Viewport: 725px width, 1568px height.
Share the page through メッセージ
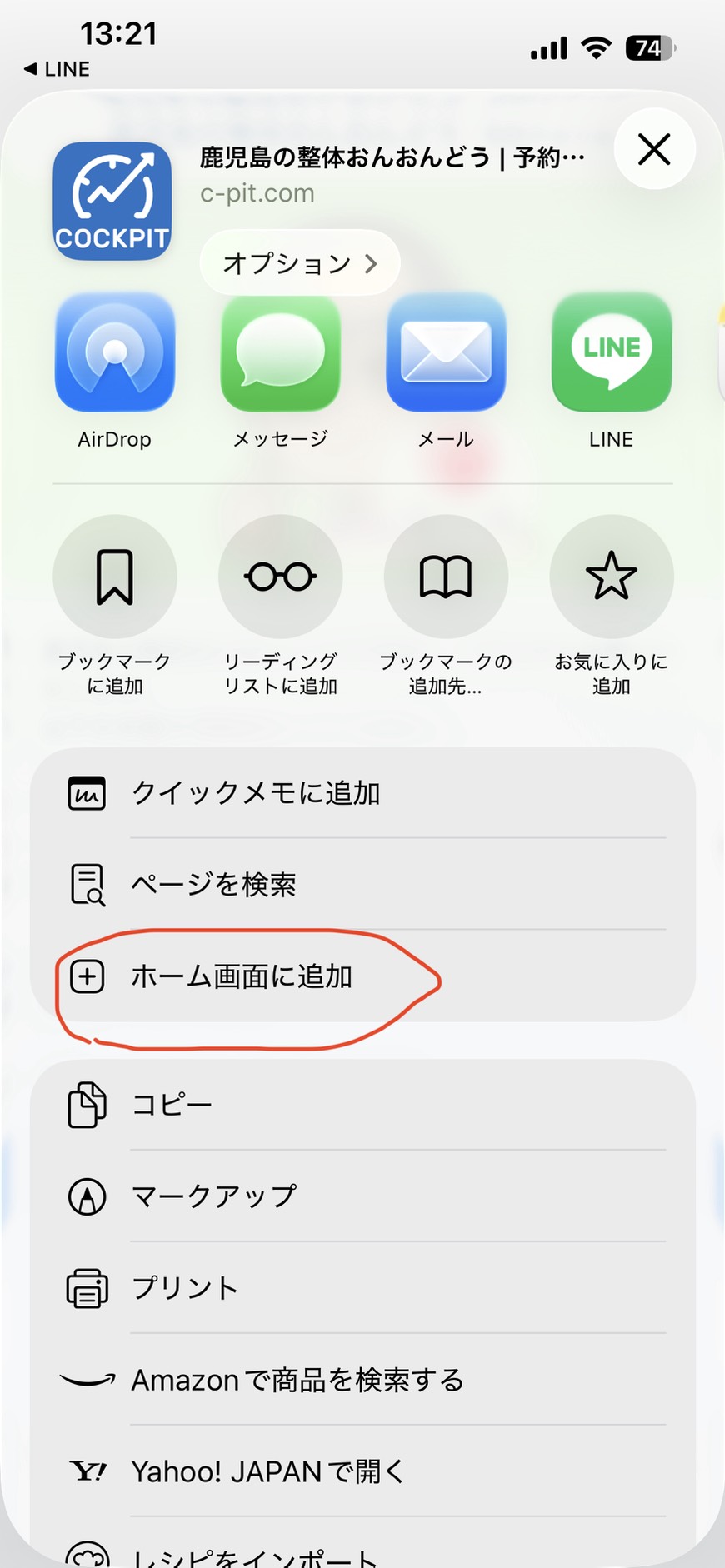point(281,352)
